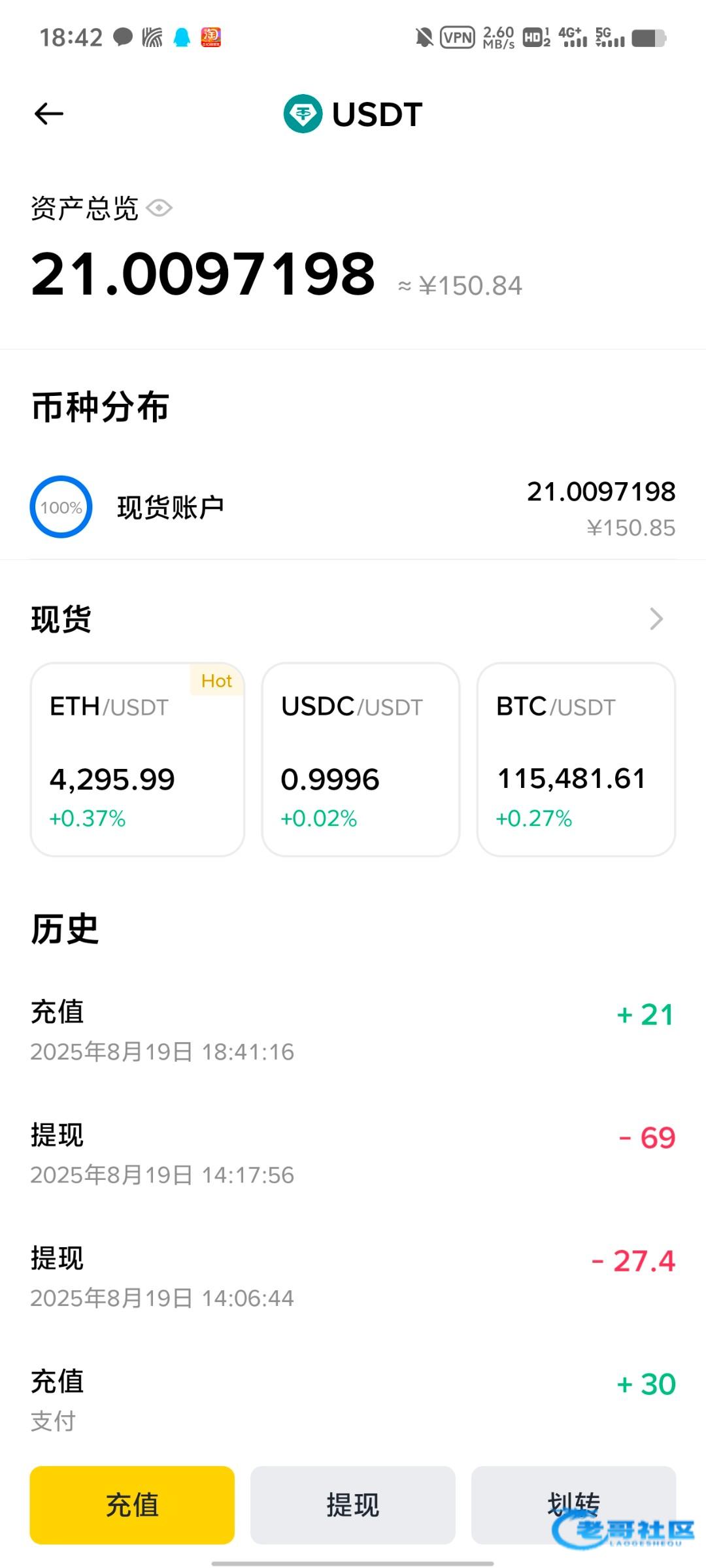Image resolution: width=706 pixels, height=1568 pixels.
Task: Open the ETH/USDT trading pair card
Action: tap(137, 759)
